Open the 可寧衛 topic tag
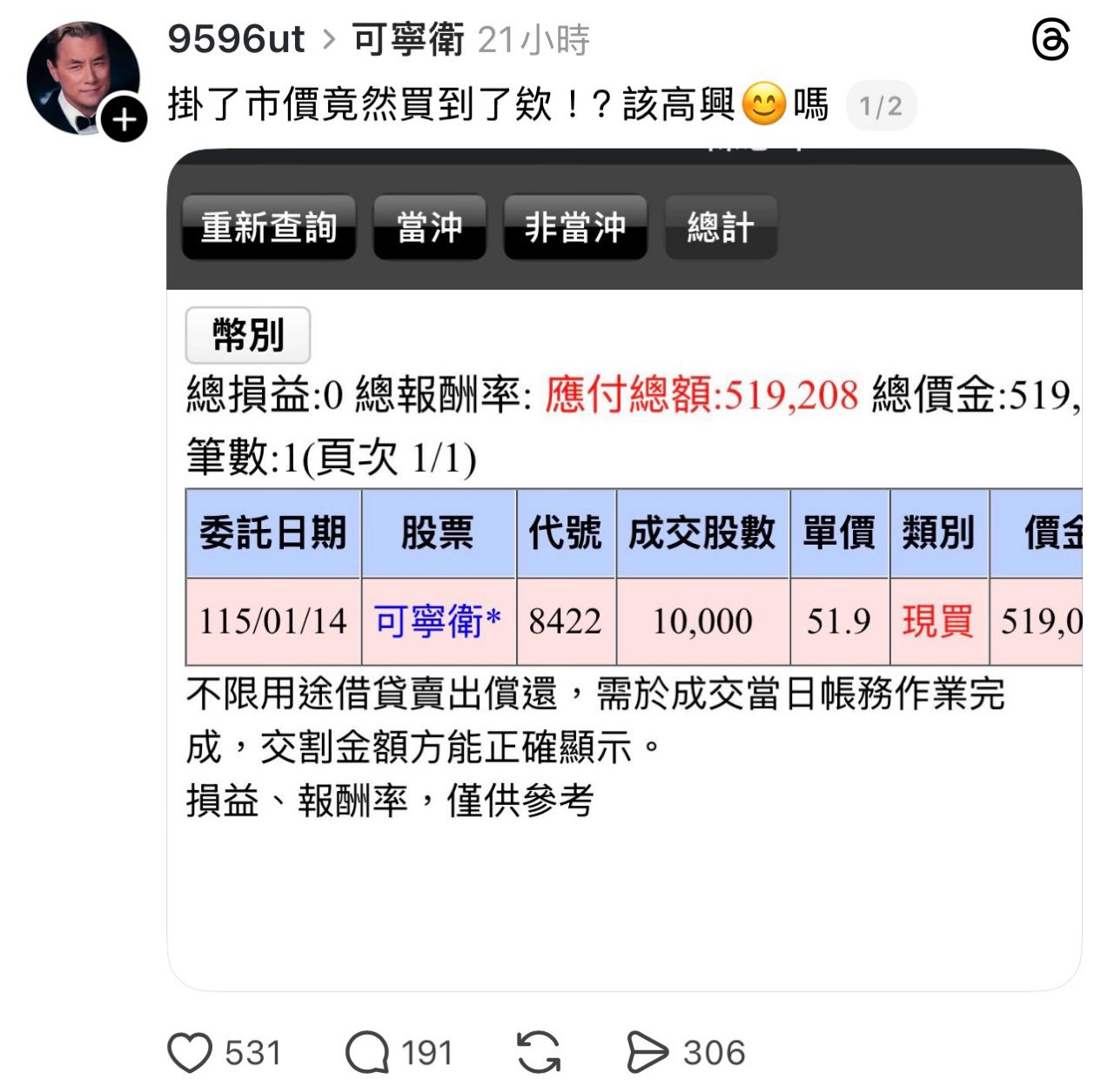Image resolution: width=1114 pixels, height=1092 pixels. point(407,39)
